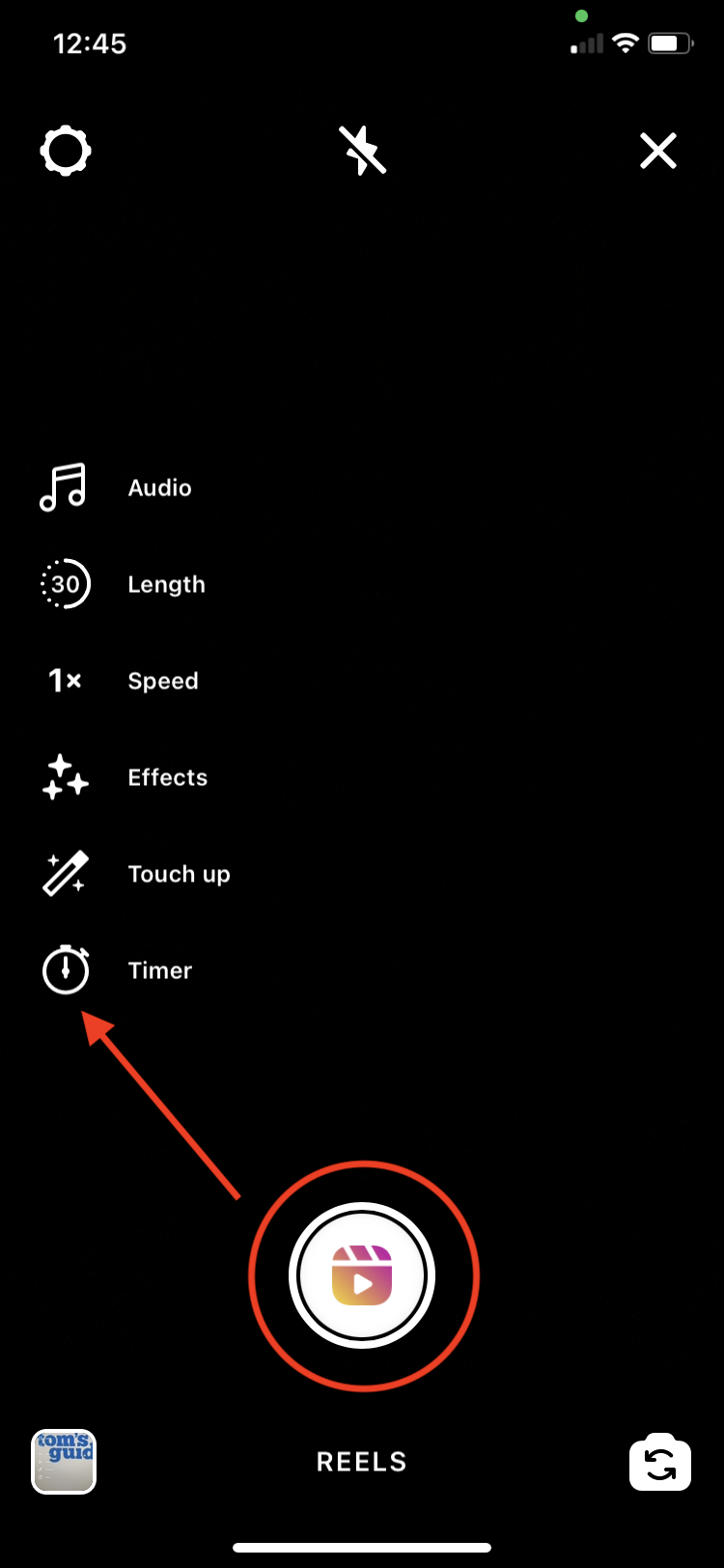Image resolution: width=724 pixels, height=1568 pixels.
Task: Open gallery thumbnail to pick media
Action: click(x=64, y=1461)
